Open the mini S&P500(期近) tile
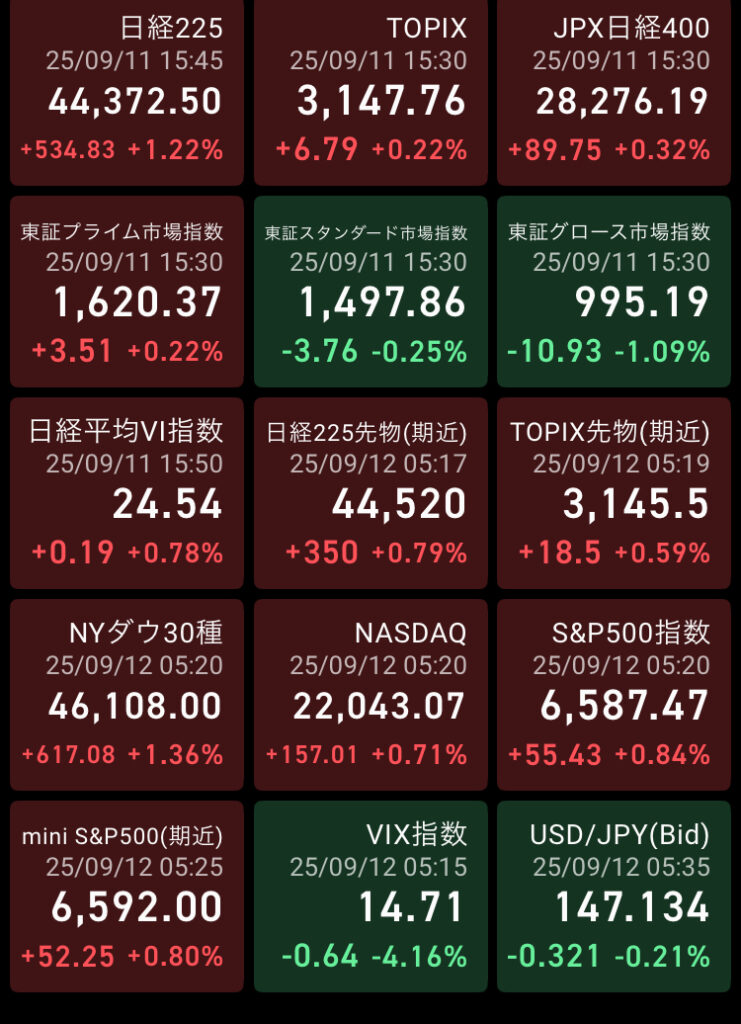 pos(127,896)
